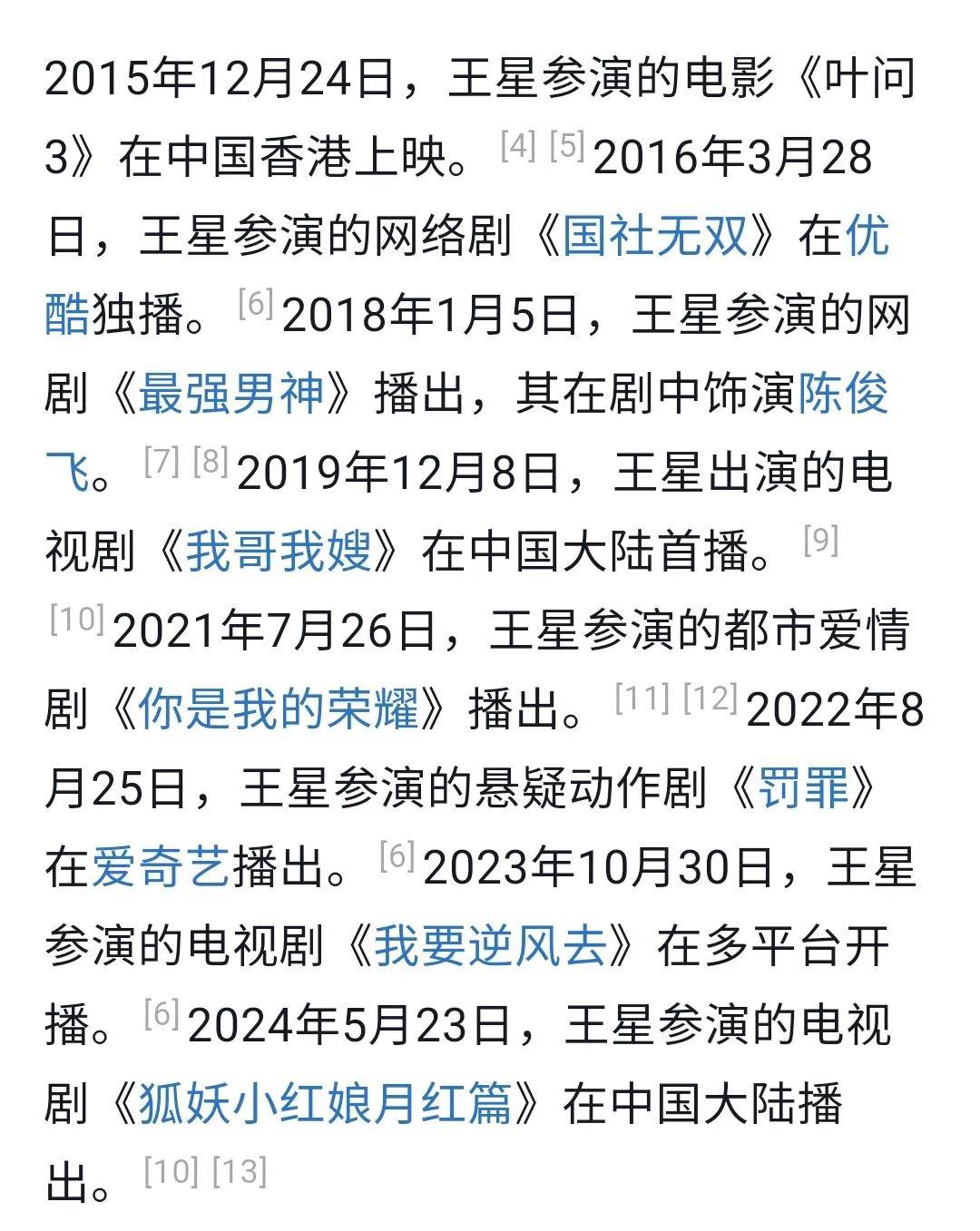The image size is (980, 1231).
Task: Open reference [4] citation
Action: pos(518,145)
